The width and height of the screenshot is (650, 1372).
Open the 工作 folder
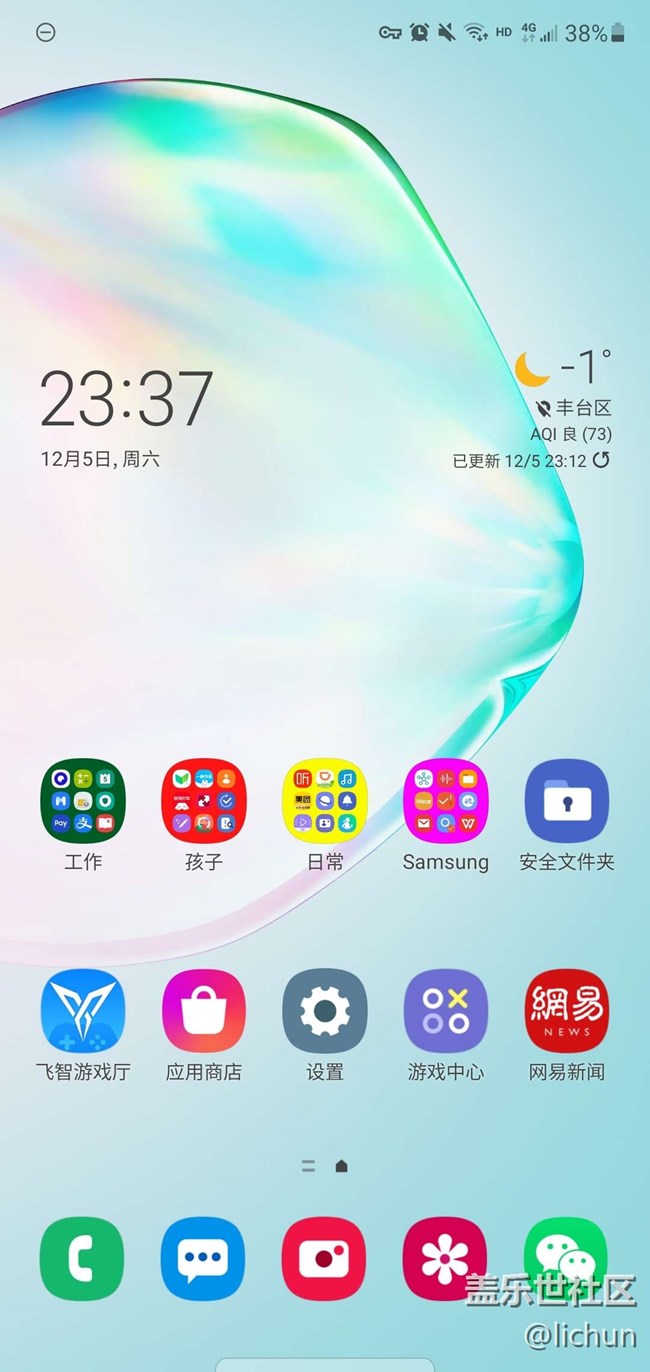[82, 801]
